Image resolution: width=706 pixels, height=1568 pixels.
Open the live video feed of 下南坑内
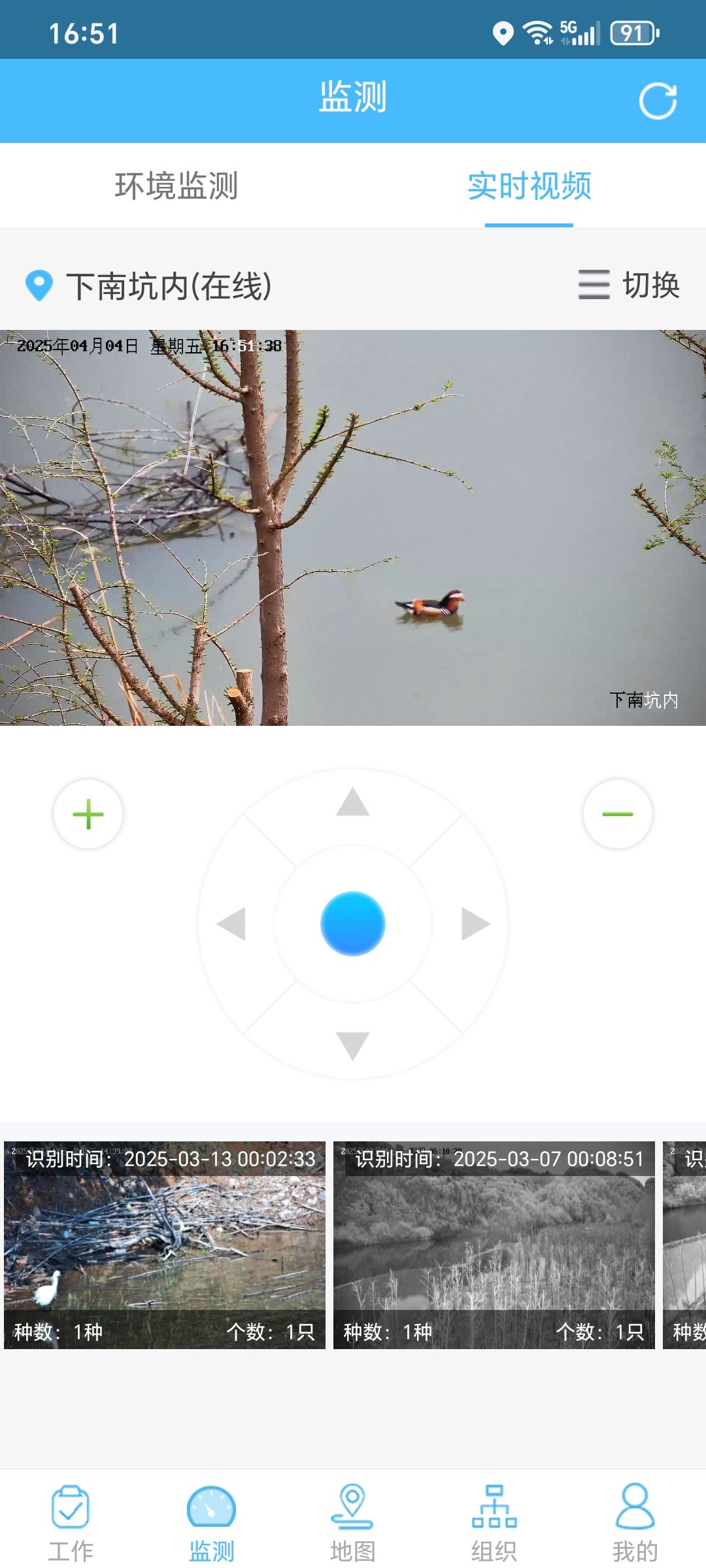[x=353, y=528]
